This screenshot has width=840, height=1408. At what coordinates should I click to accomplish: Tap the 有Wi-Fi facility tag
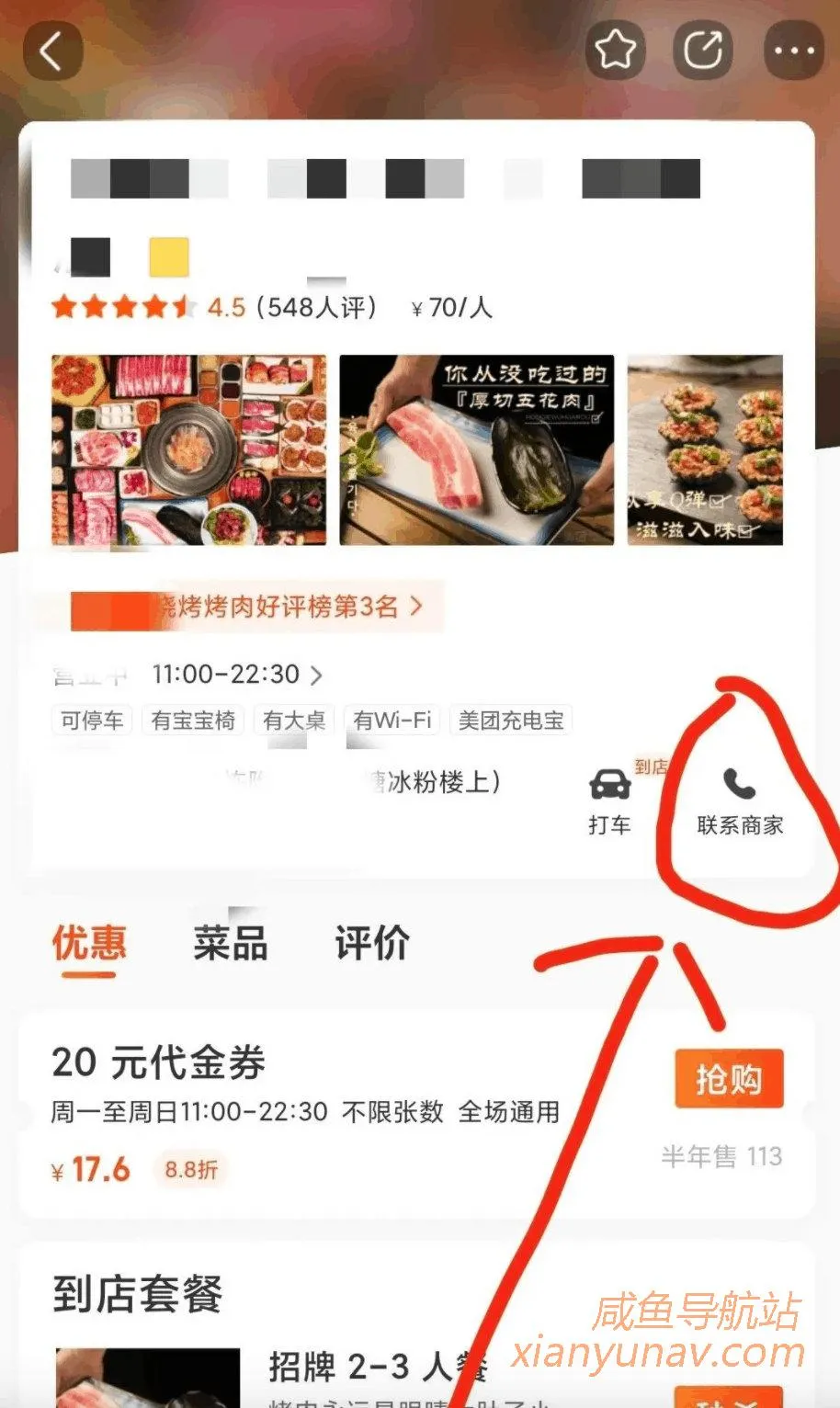pos(392,721)
